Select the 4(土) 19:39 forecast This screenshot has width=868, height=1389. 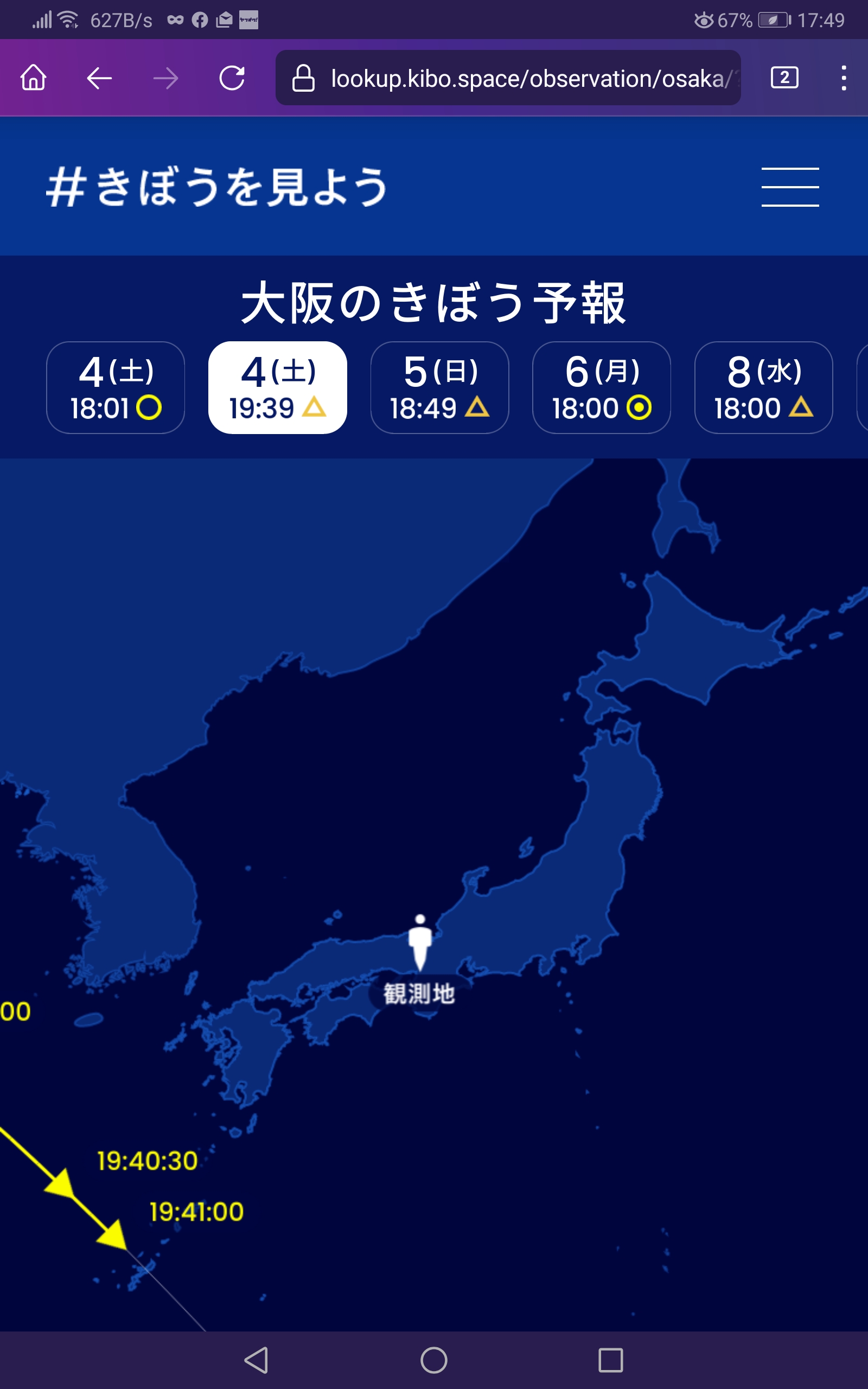277,387
